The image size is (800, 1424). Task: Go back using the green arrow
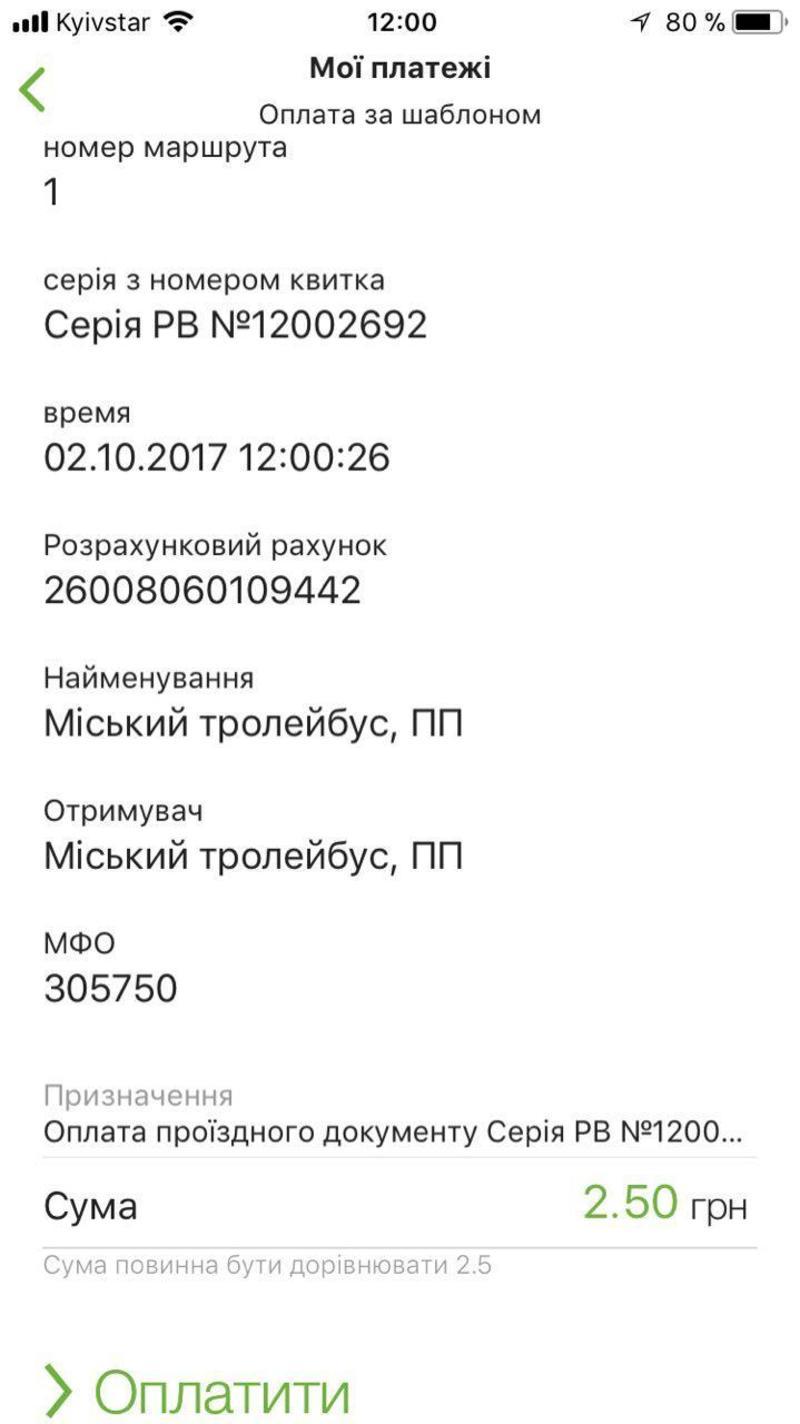(32, 90)
